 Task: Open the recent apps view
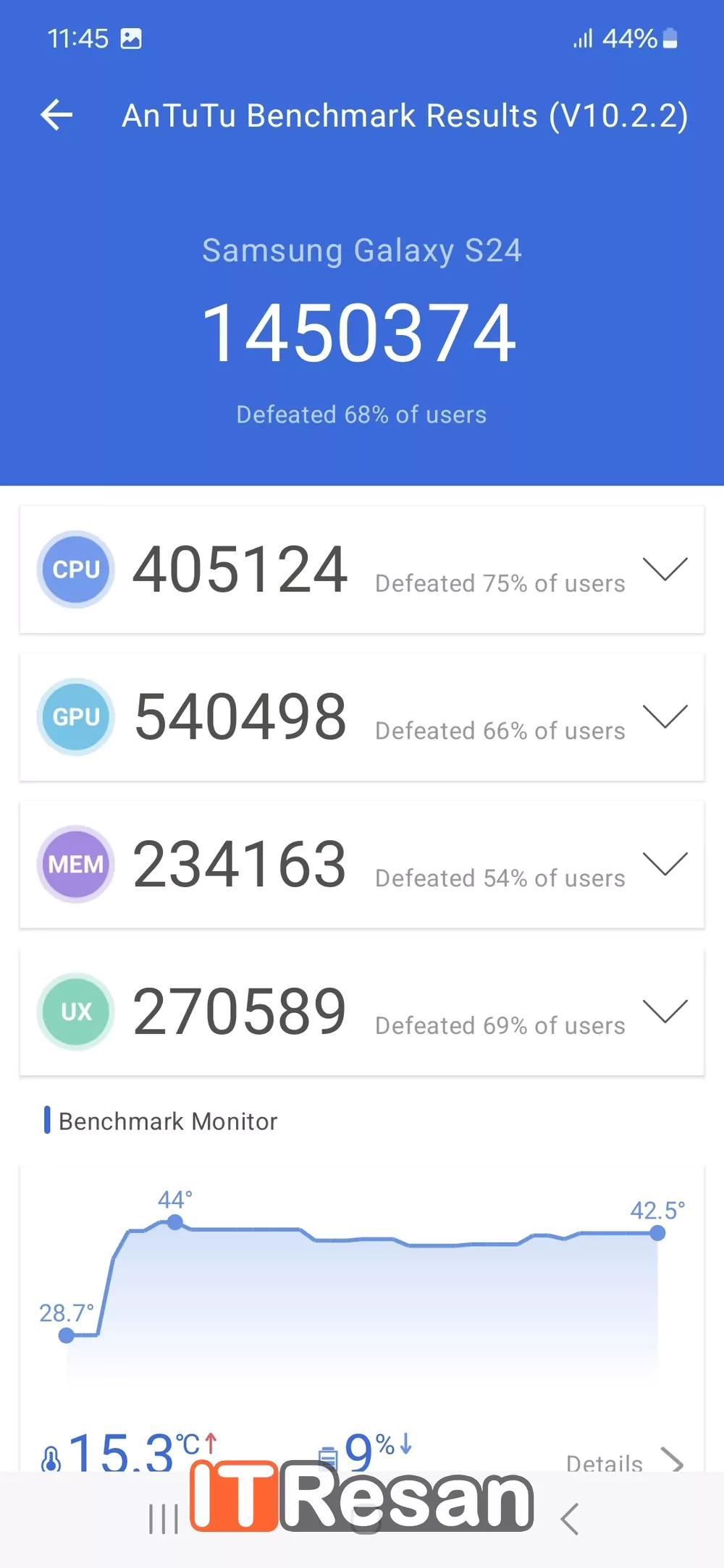click(163, 1519)
